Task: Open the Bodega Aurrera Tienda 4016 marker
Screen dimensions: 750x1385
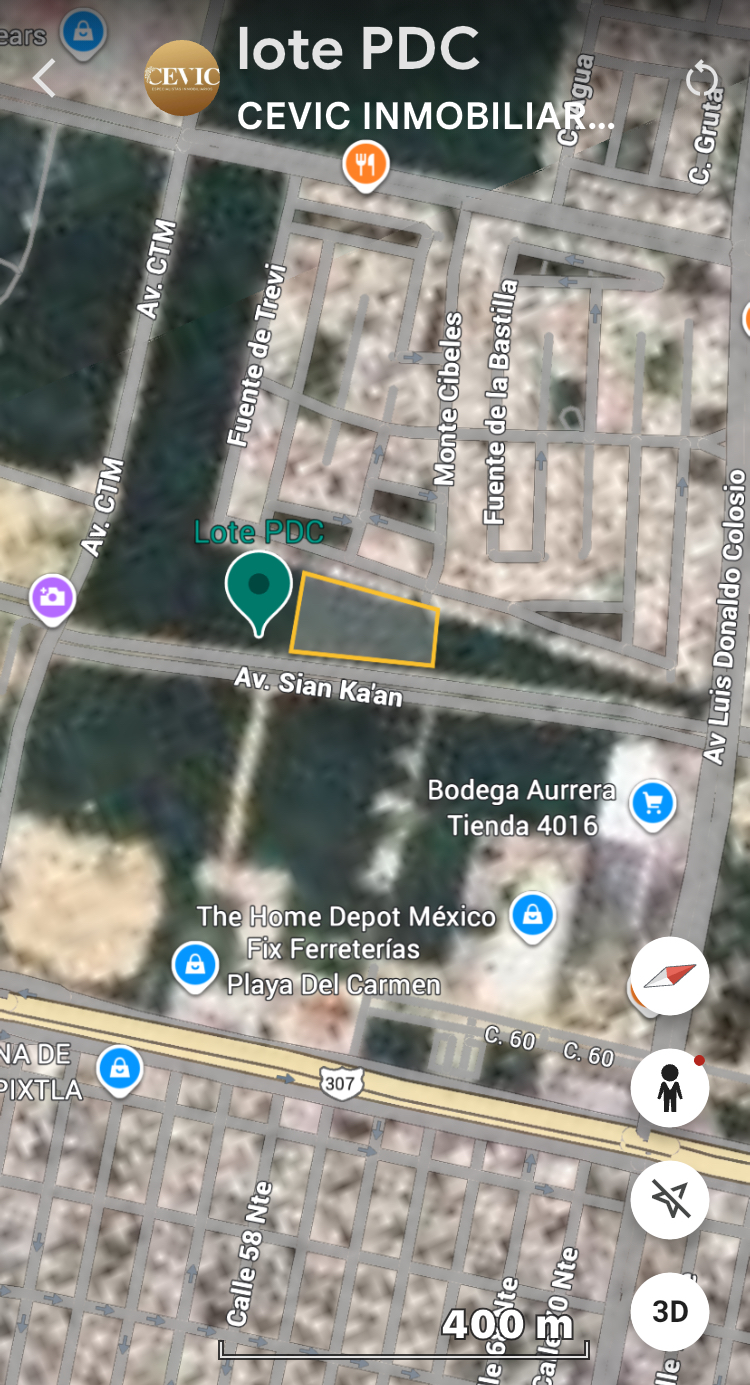Action: click(x=653, y=802)
